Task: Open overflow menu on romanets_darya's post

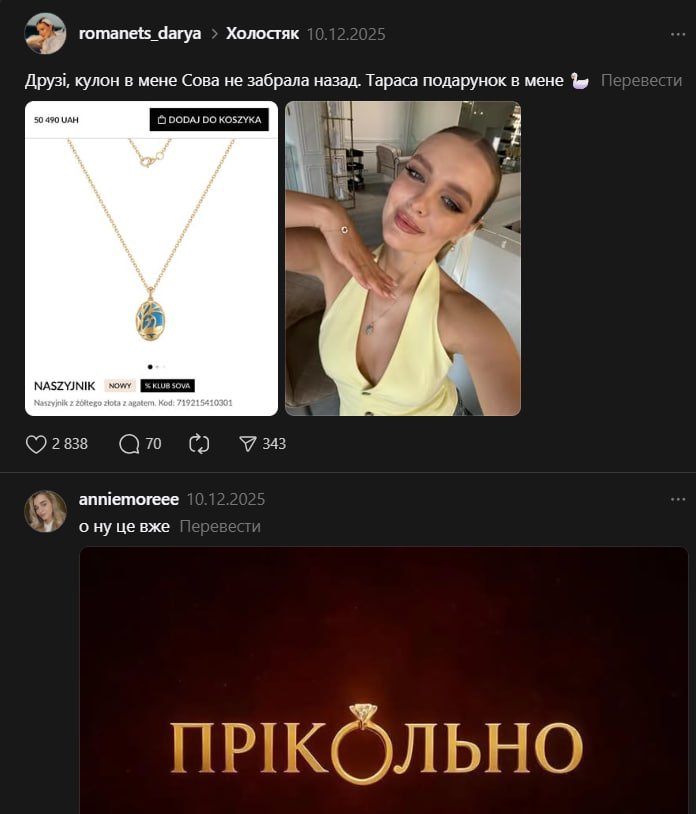Action: (x=678, y=34)
